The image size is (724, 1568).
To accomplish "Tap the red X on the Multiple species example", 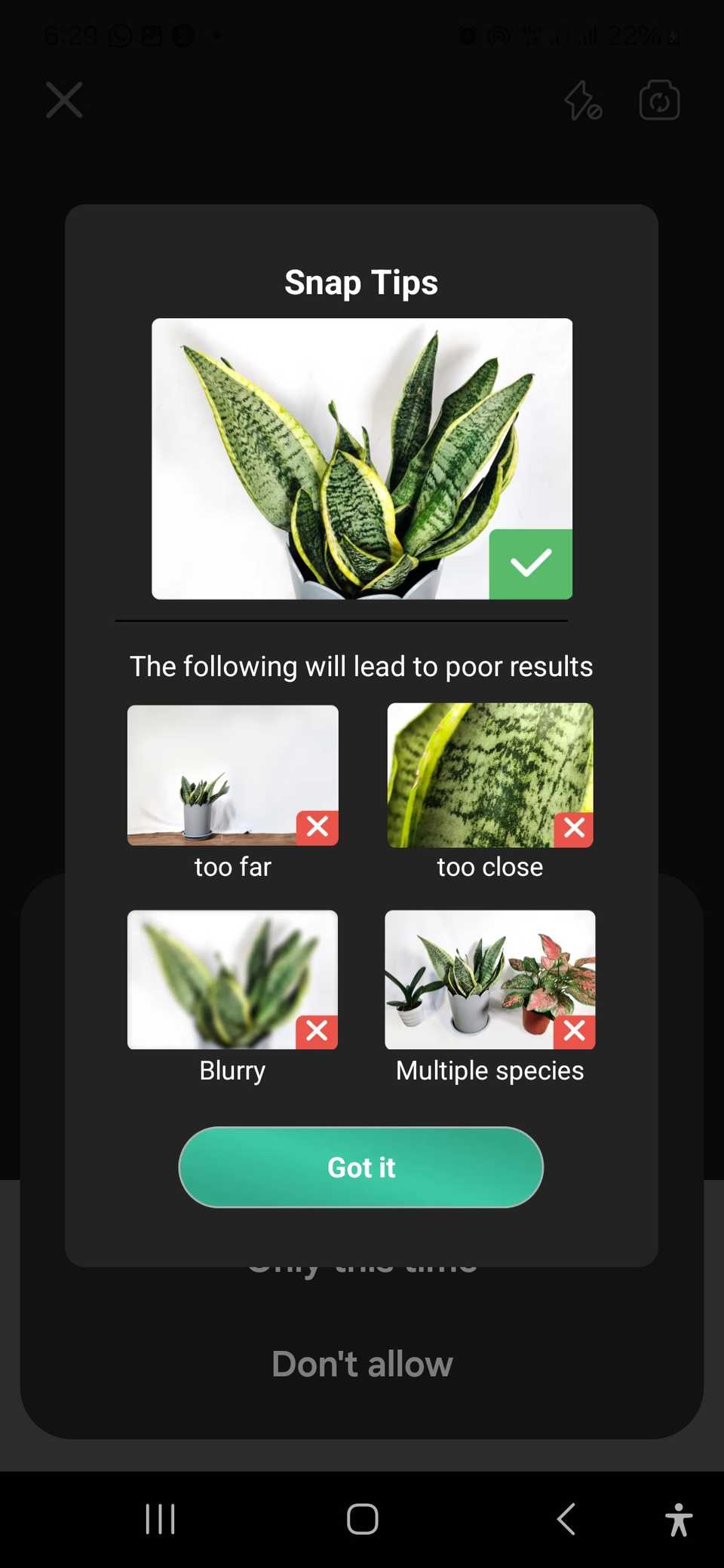I will click(x=574, y=1031).
